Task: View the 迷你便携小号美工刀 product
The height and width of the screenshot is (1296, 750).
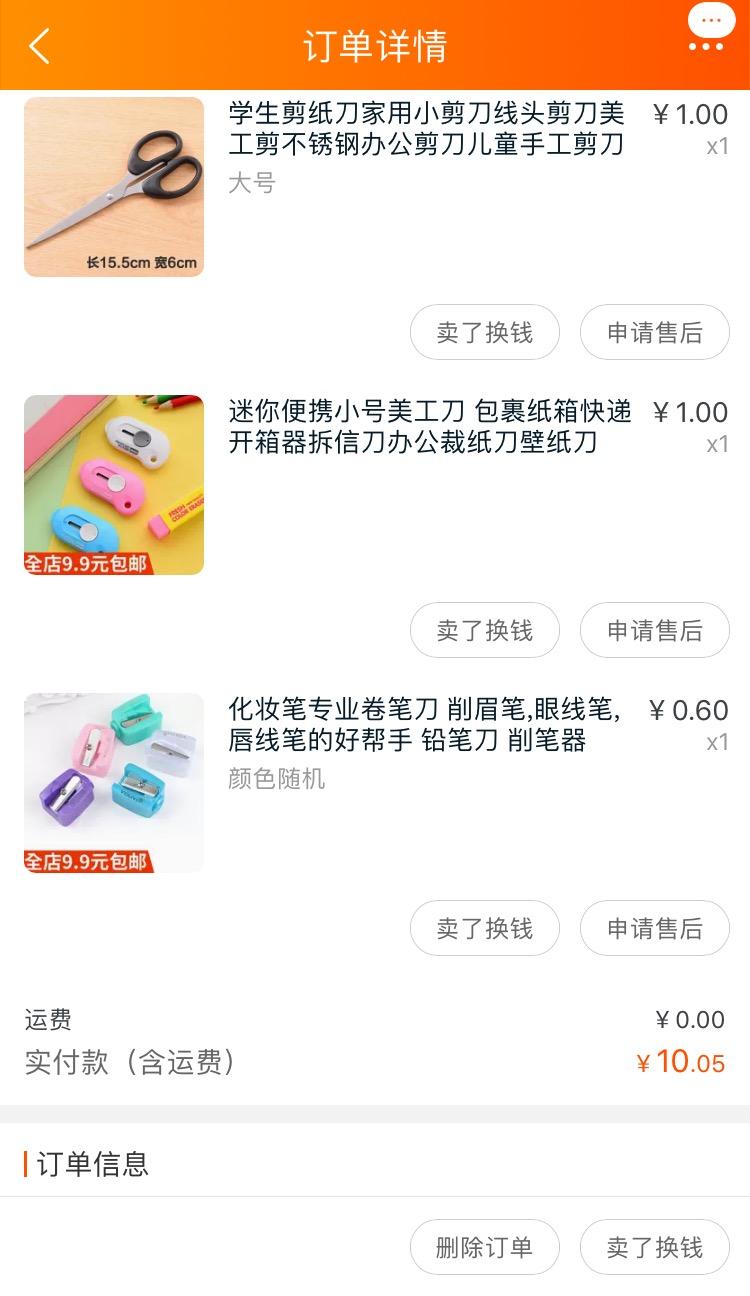Action: 430,427
